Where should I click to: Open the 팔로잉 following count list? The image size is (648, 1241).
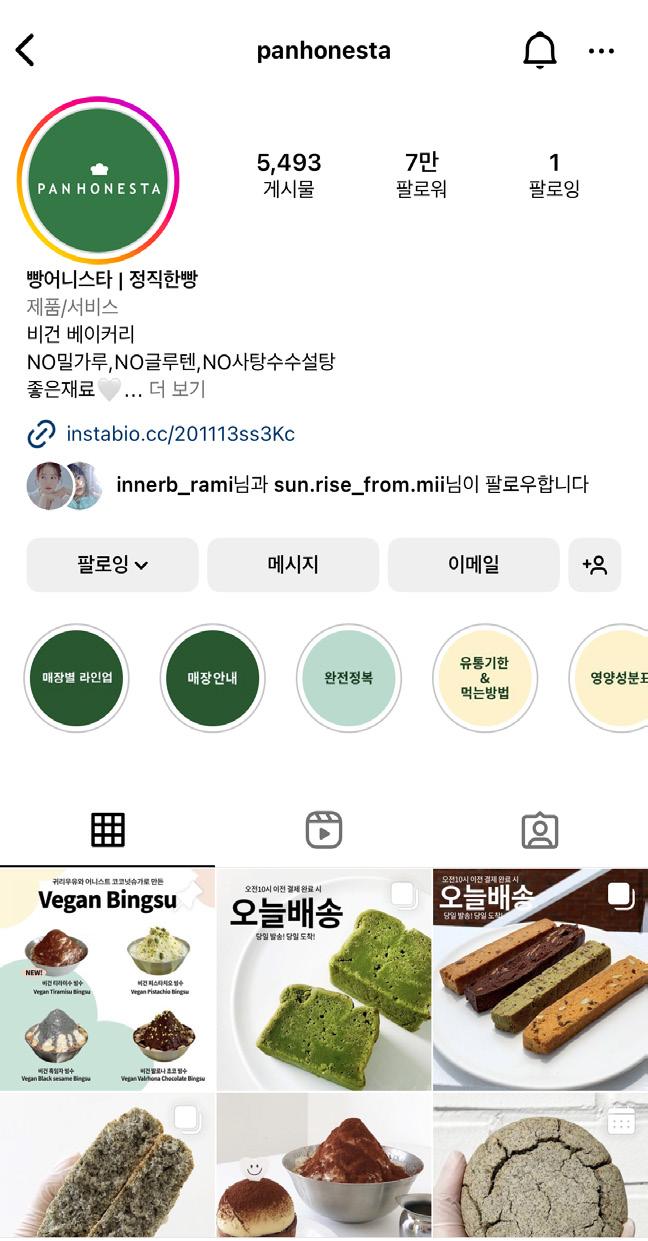554,174
